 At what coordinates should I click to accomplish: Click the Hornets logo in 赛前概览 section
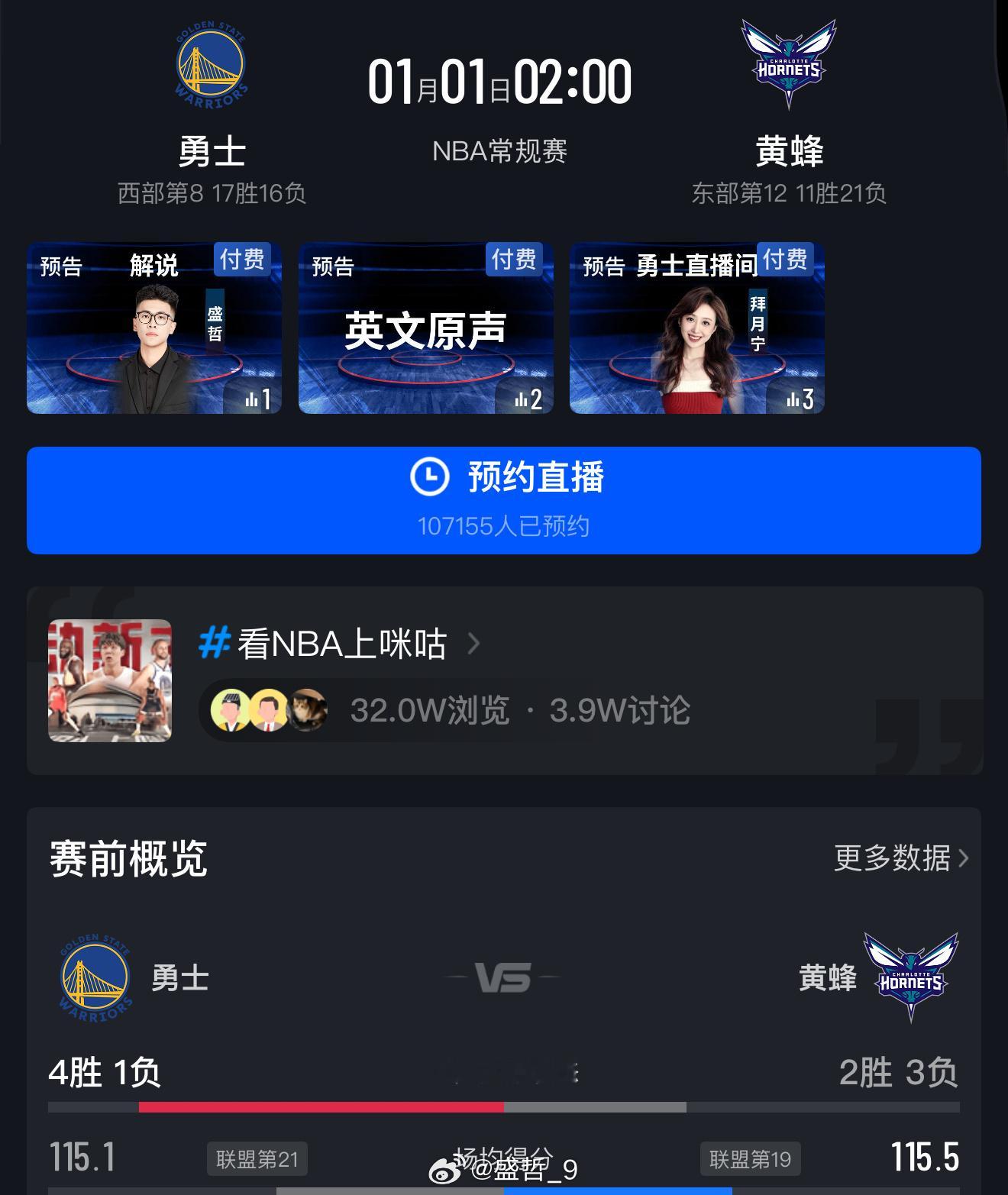912,978
